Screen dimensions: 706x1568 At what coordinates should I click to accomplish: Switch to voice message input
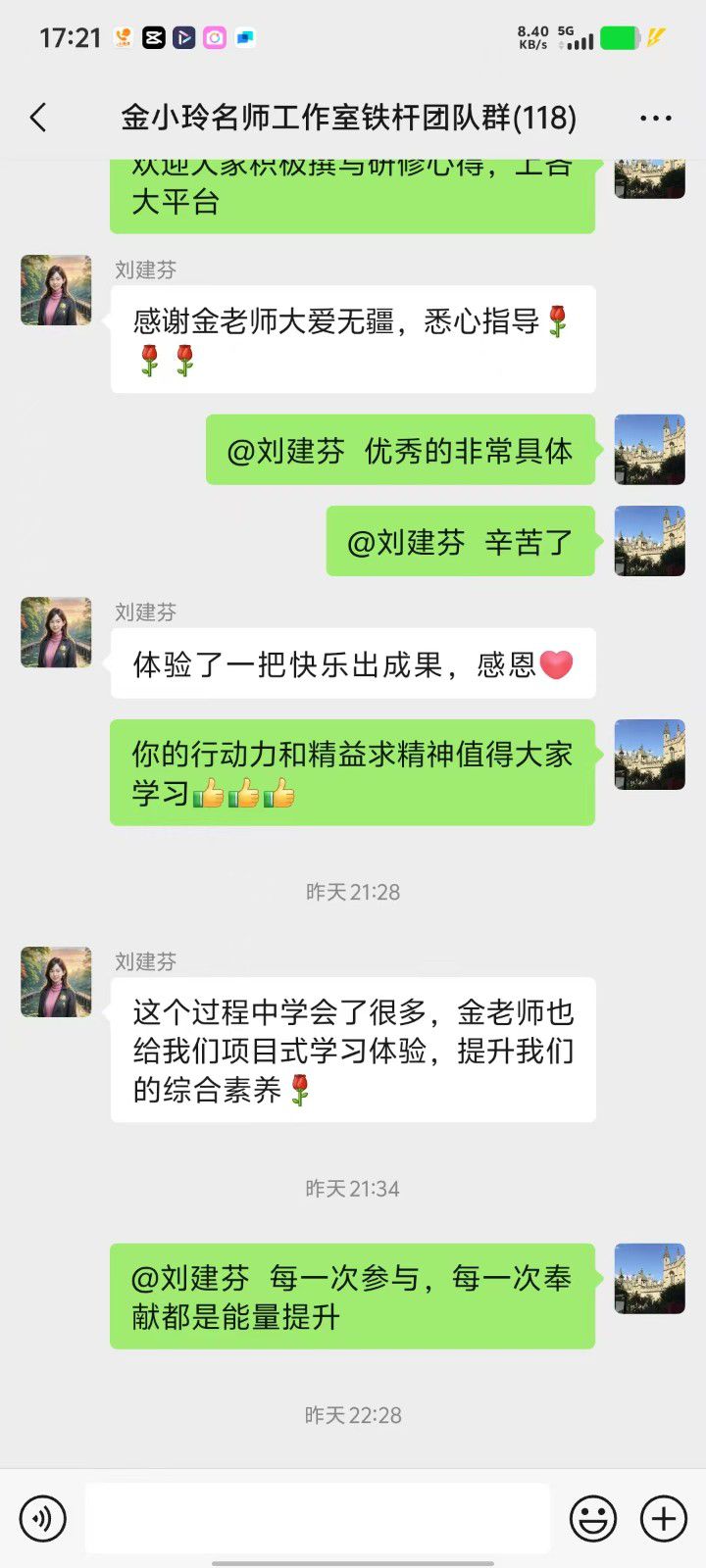click(43, 1518)
